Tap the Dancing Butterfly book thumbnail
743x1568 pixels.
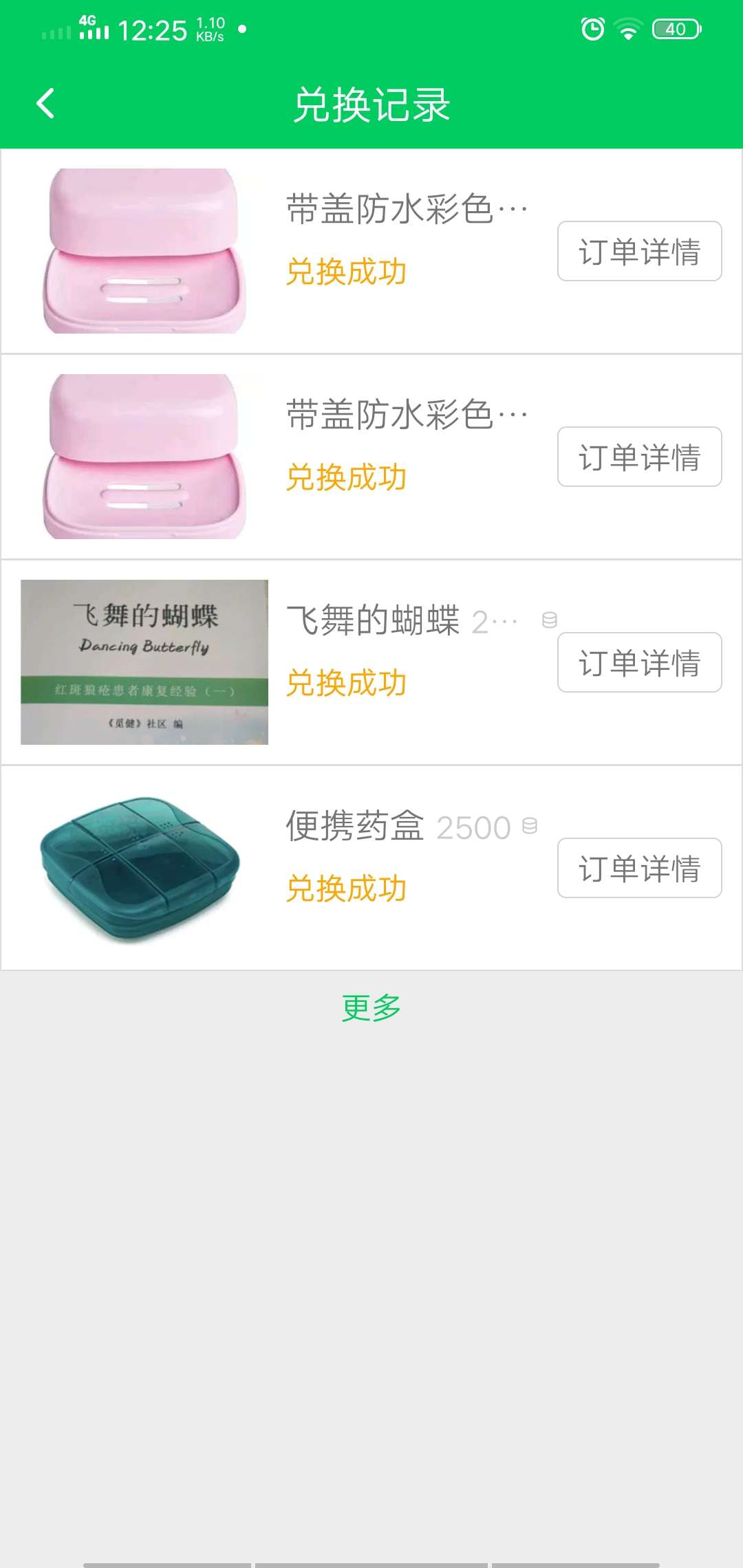point(143,660)
